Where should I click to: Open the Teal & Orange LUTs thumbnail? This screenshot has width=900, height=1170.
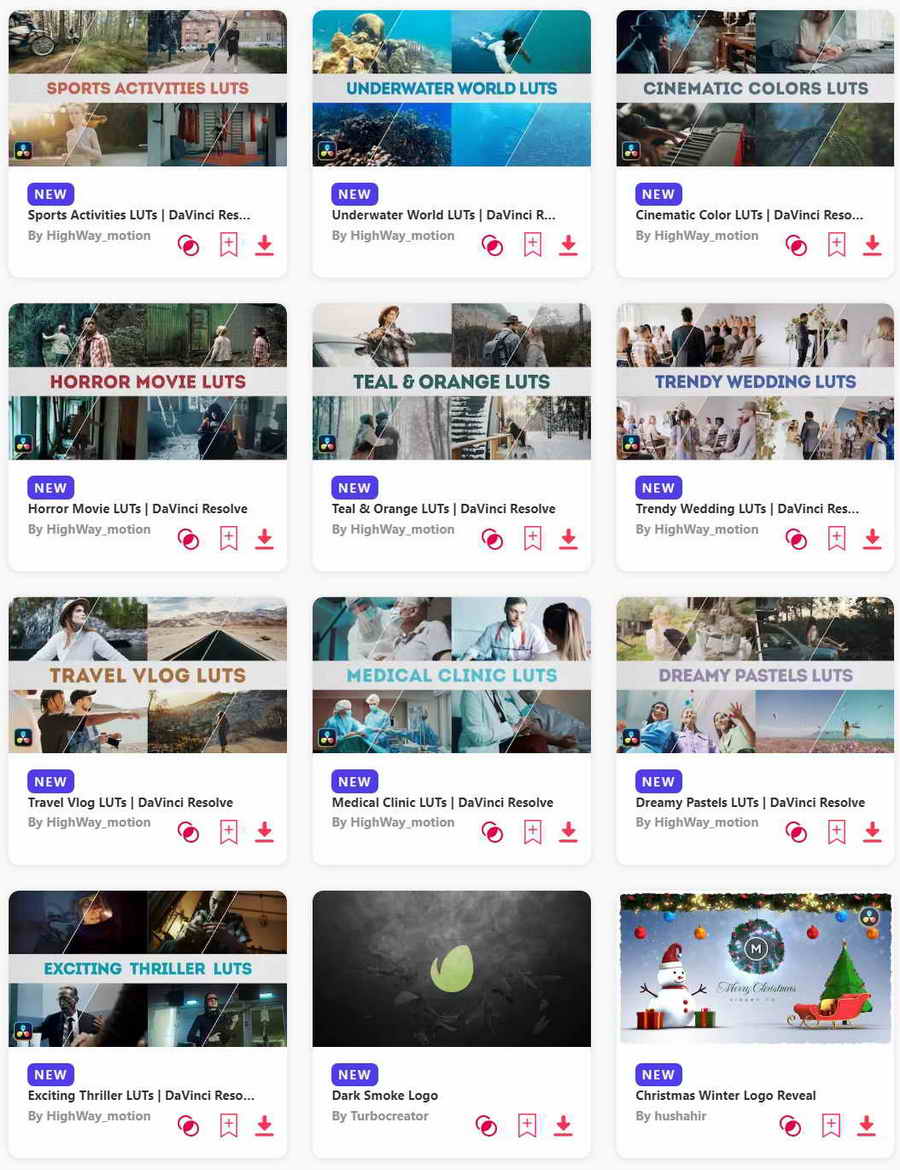click(451, 381)
